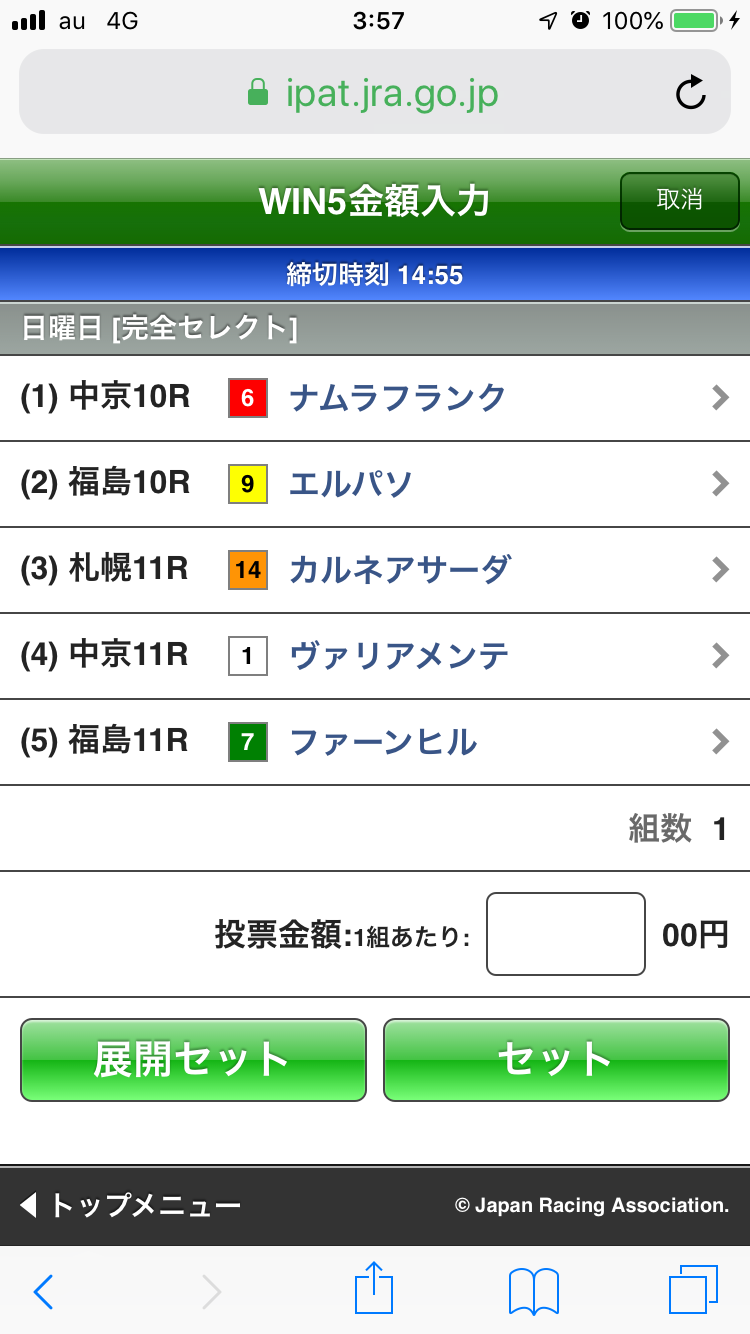Reload the page in Safari
The width and height of the screenshot is (750, 1334).
click(x=691, y=94)
